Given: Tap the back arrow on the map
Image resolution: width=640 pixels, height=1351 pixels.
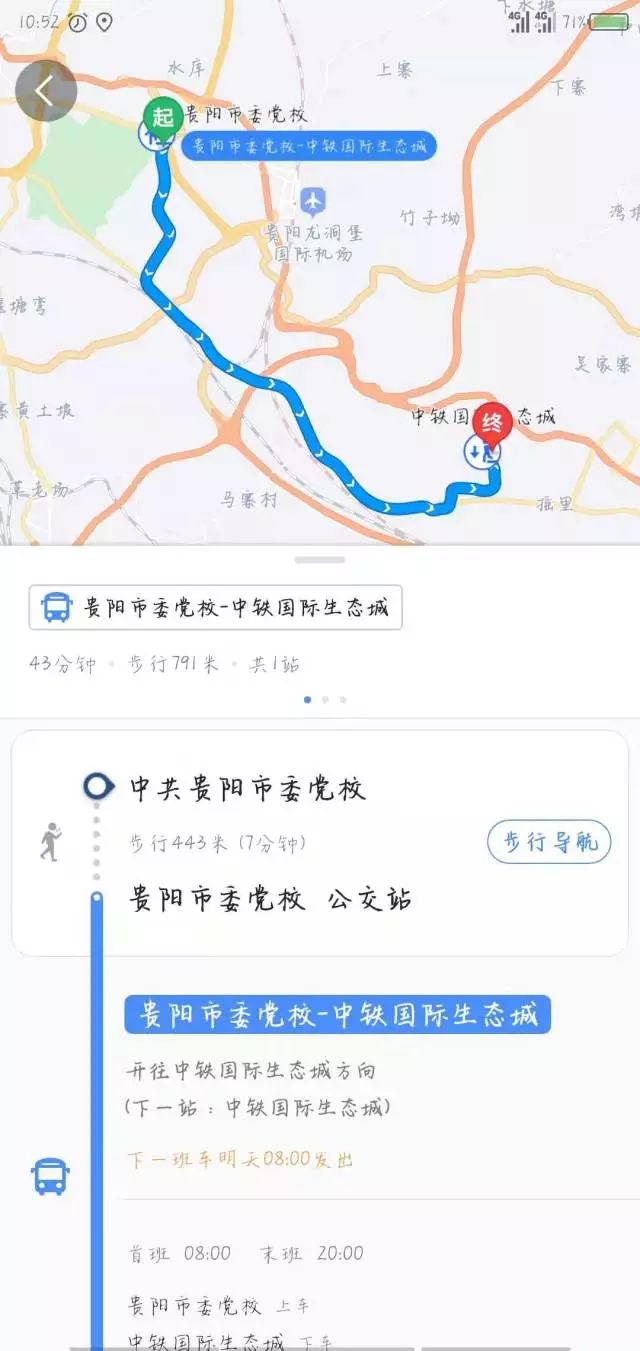Looking at the screenshot, I should click(46, 91).
